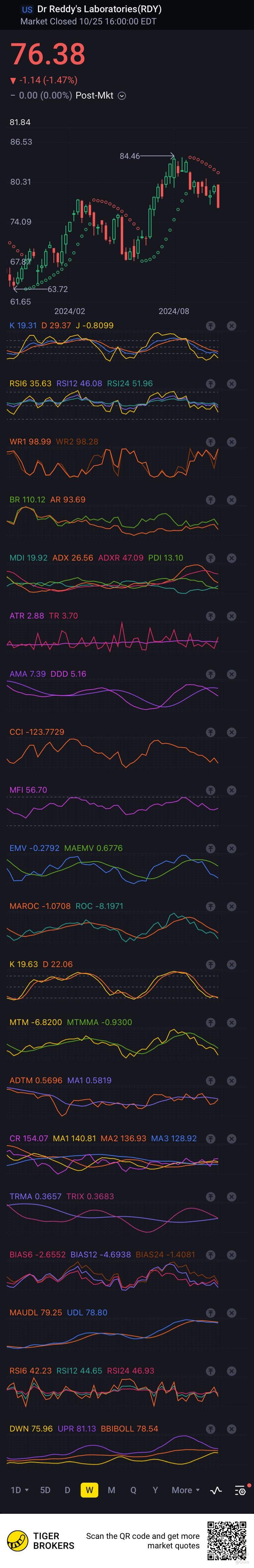
Task: Remove the BR AR indicator panel
Action: coord(231,500)
